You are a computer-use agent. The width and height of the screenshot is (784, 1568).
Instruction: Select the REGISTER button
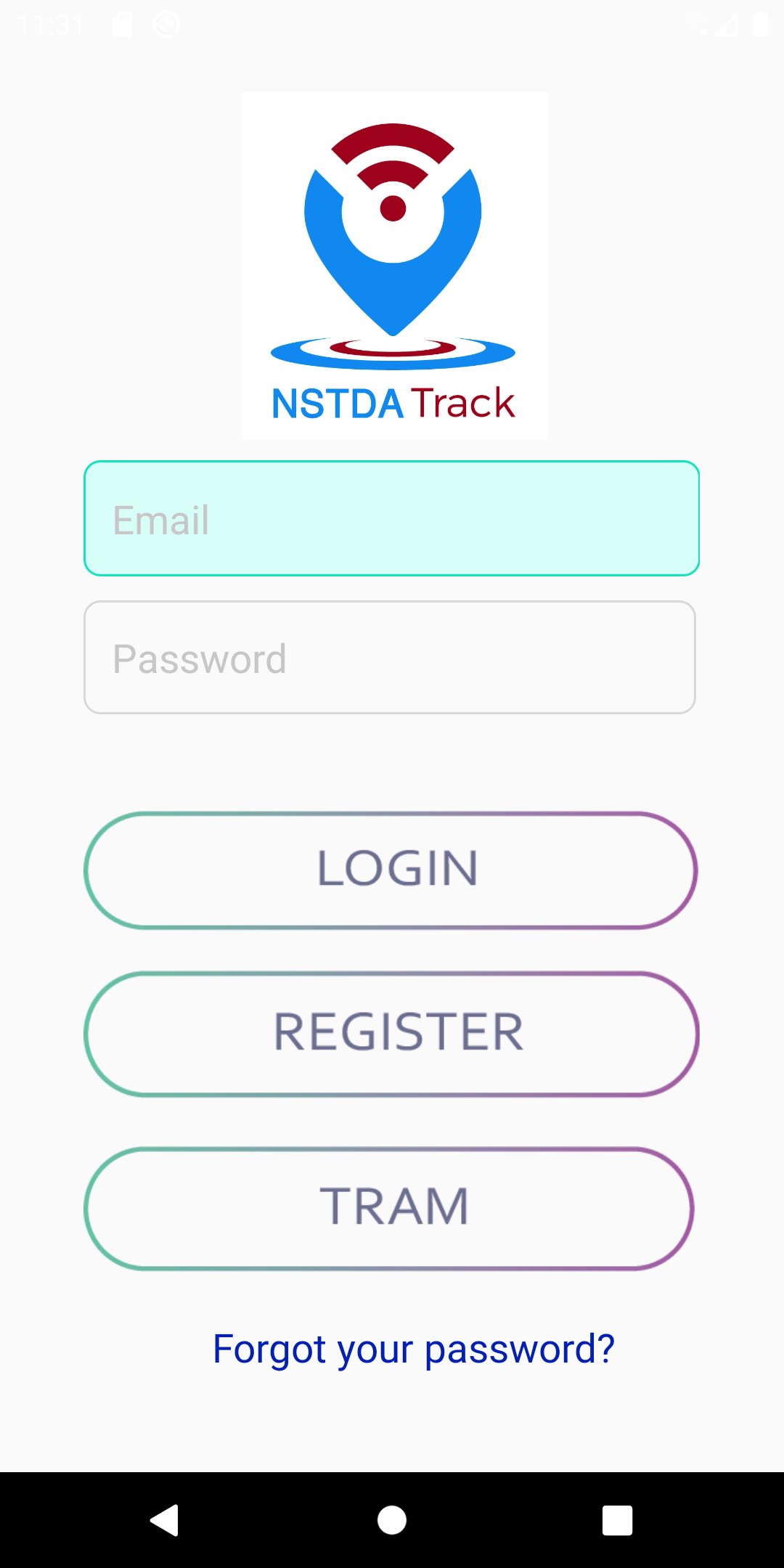(392, 1034)
